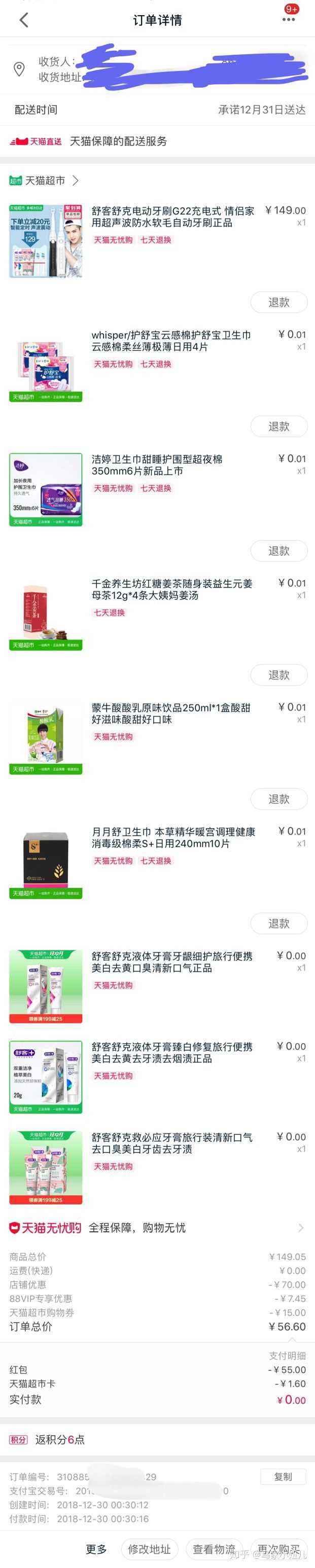Image resolution: width=315 pixels, height=1568 pixels.
Task: Expand 天猫无忧购 guarantee details
Action: pos(300,1228)
